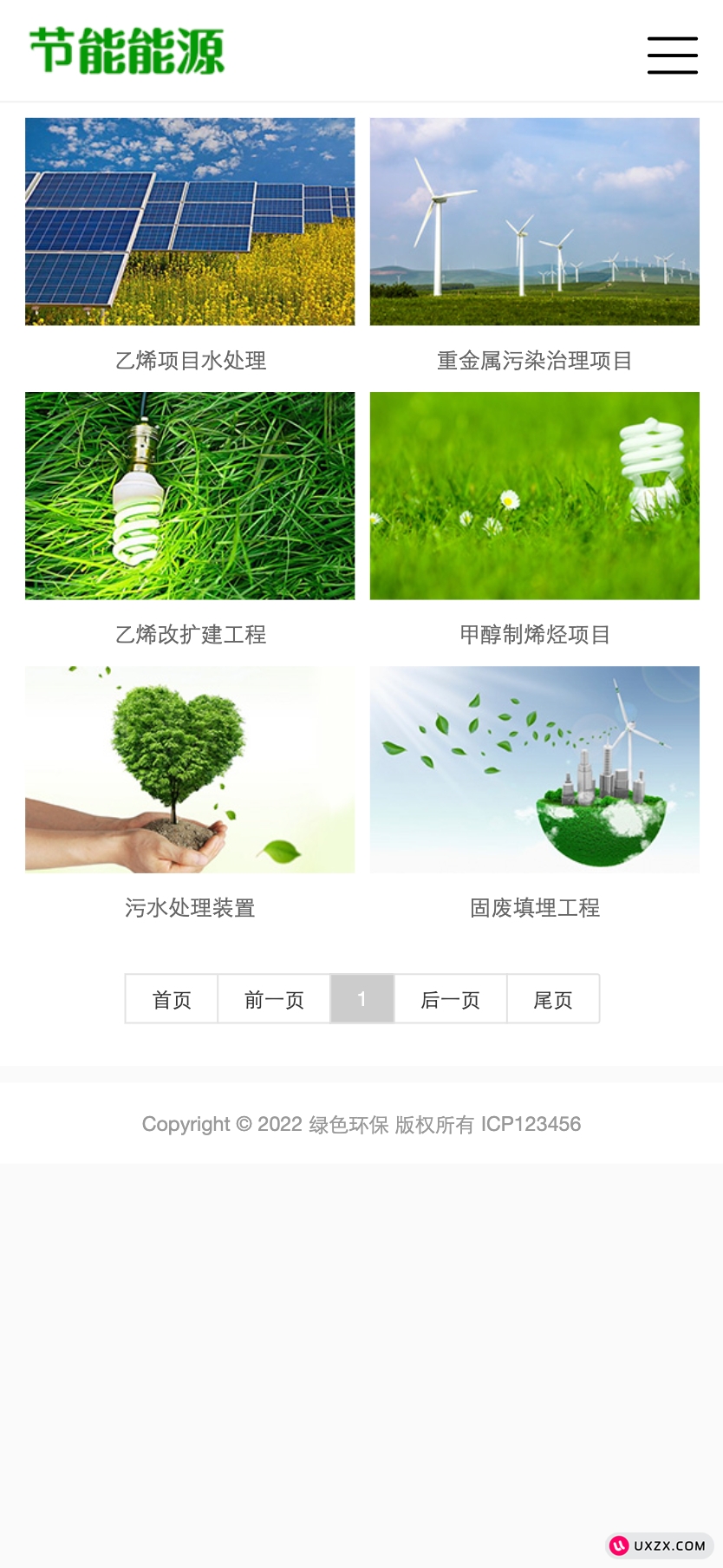Go to 首页 first page

coord(172,999)
